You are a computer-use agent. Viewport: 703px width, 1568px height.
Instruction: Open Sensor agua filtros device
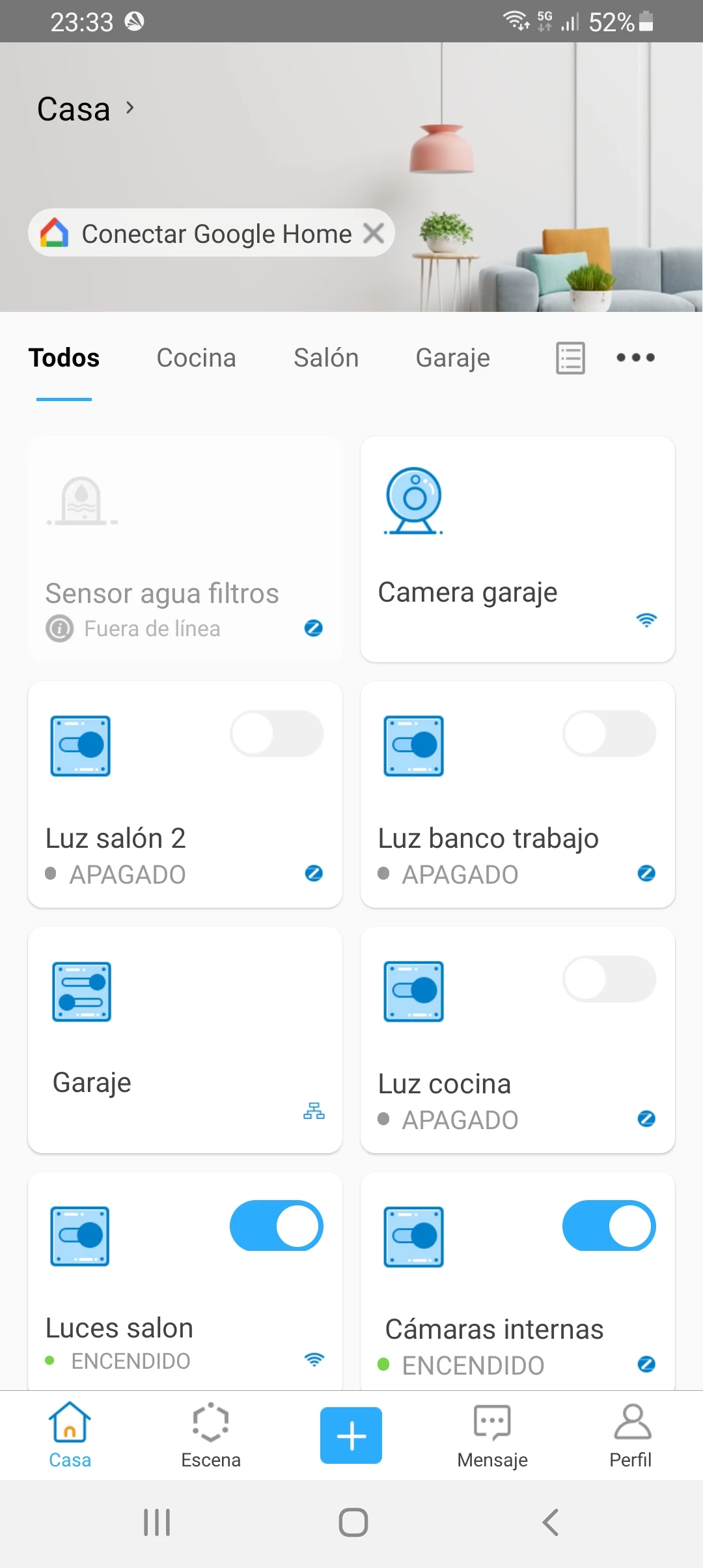185,549
